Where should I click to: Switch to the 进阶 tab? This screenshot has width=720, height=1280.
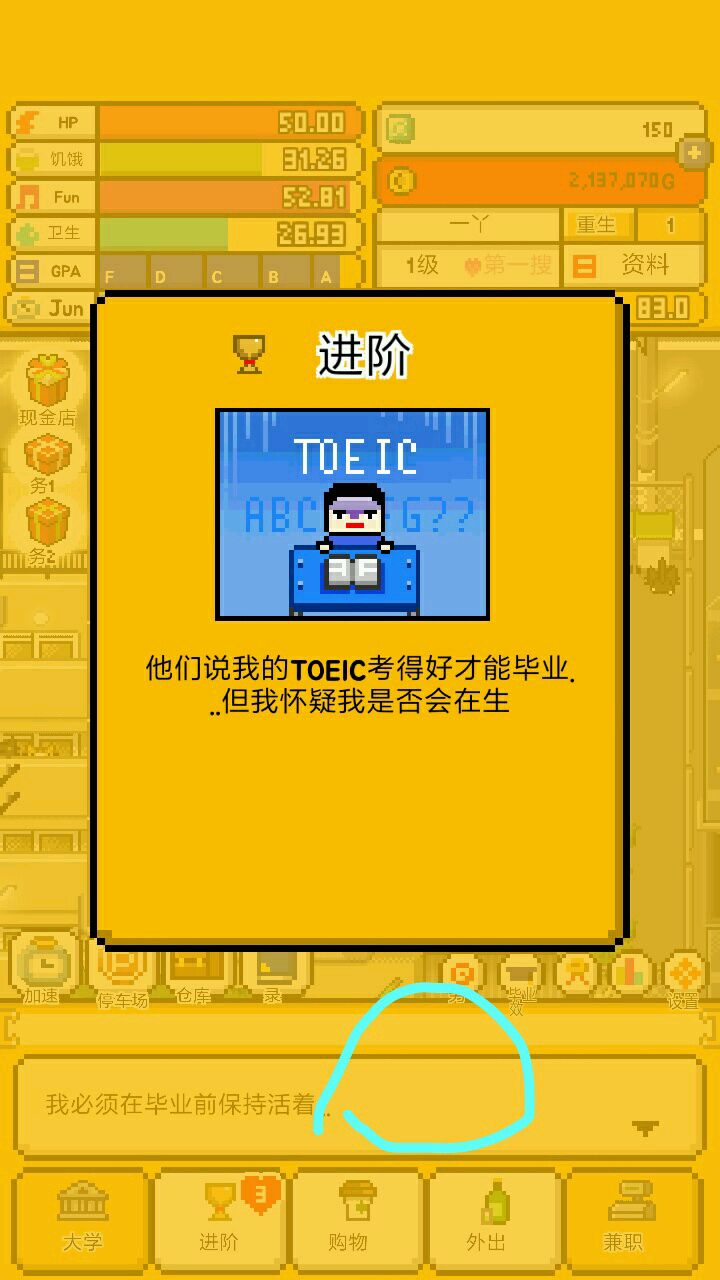point(220,1213)
